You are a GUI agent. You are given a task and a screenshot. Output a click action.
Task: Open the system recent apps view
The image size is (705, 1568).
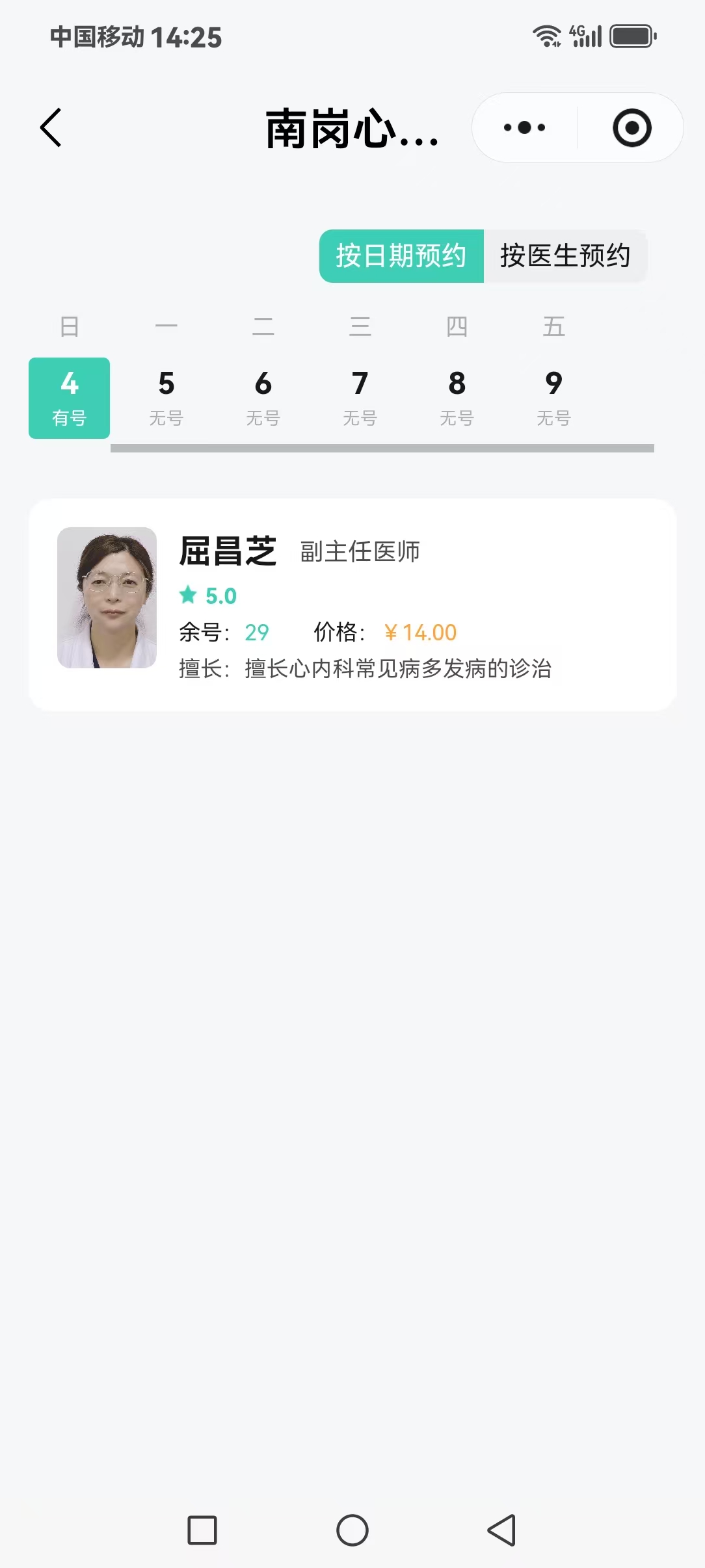pyautogui.click(x=202, y=1530)
